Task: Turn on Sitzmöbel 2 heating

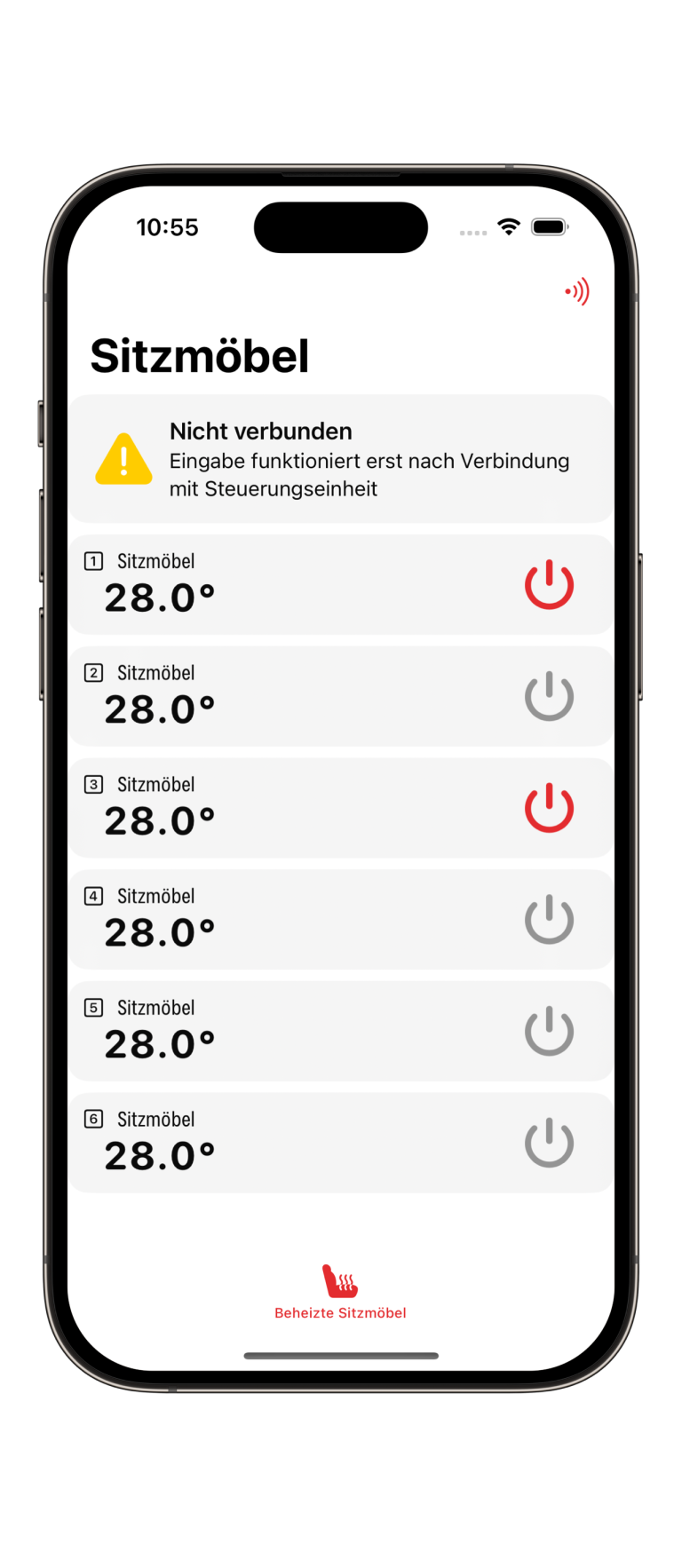Action: coord(549,697)
